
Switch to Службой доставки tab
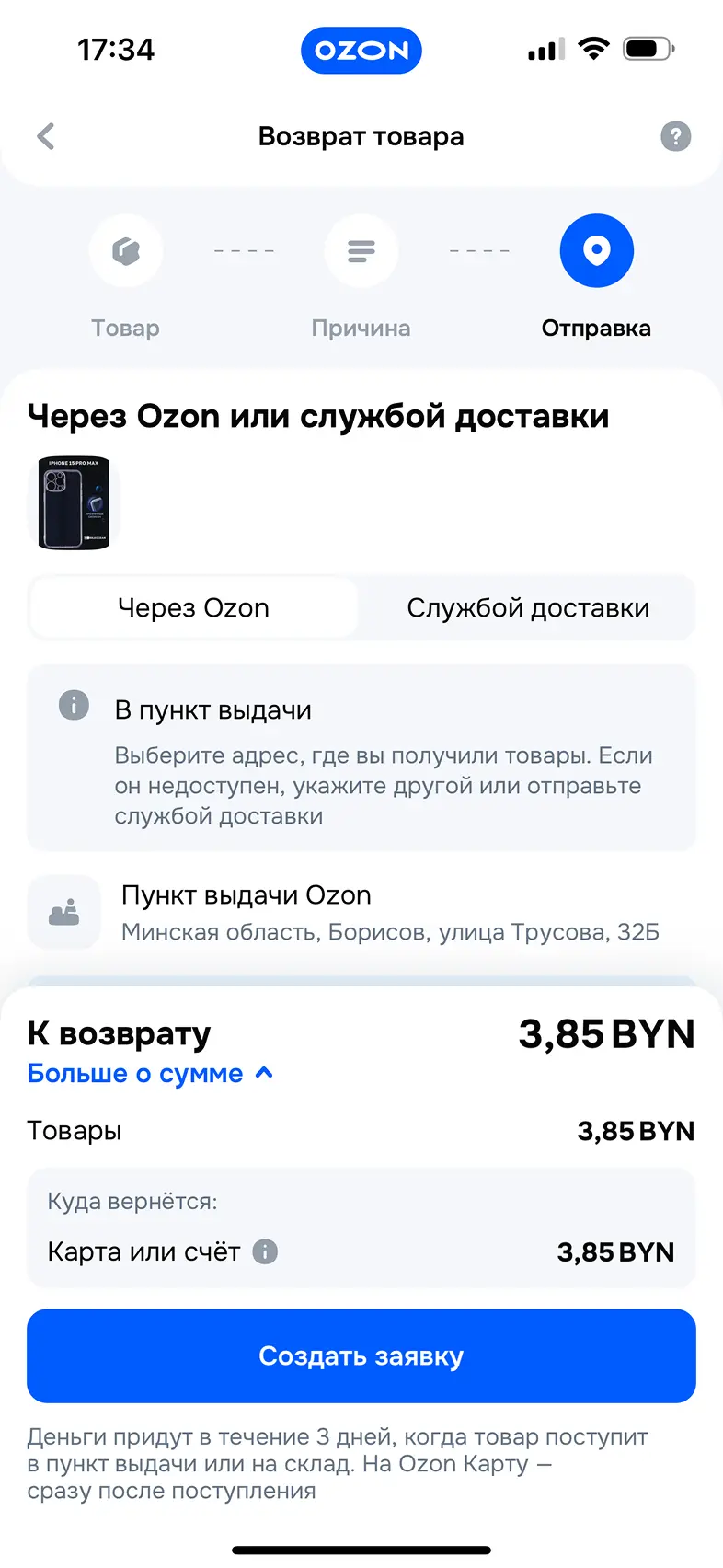[x=528, y=608]
